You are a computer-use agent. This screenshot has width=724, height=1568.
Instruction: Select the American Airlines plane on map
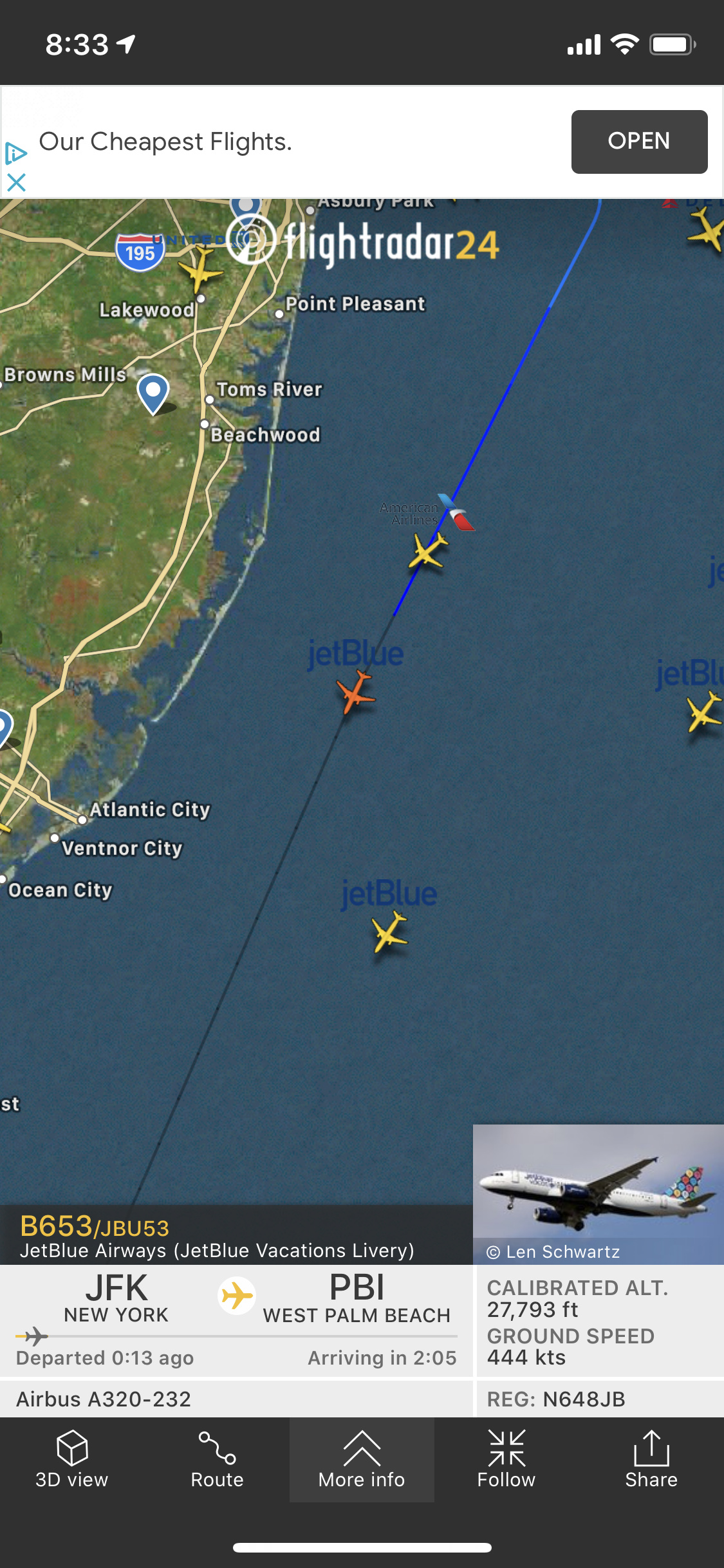point(427,550)
